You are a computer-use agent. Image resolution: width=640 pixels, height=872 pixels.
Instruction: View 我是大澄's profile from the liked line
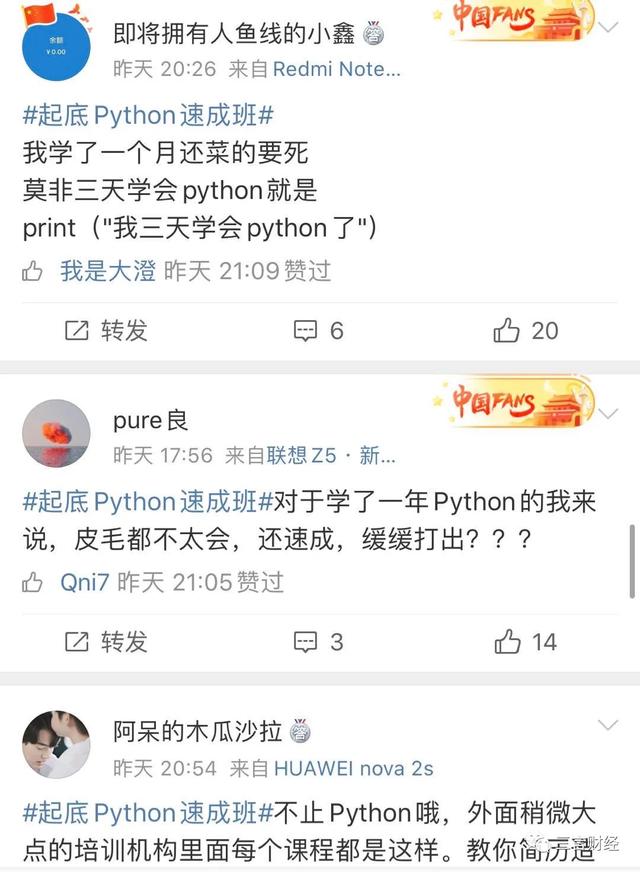click(107, 271)
